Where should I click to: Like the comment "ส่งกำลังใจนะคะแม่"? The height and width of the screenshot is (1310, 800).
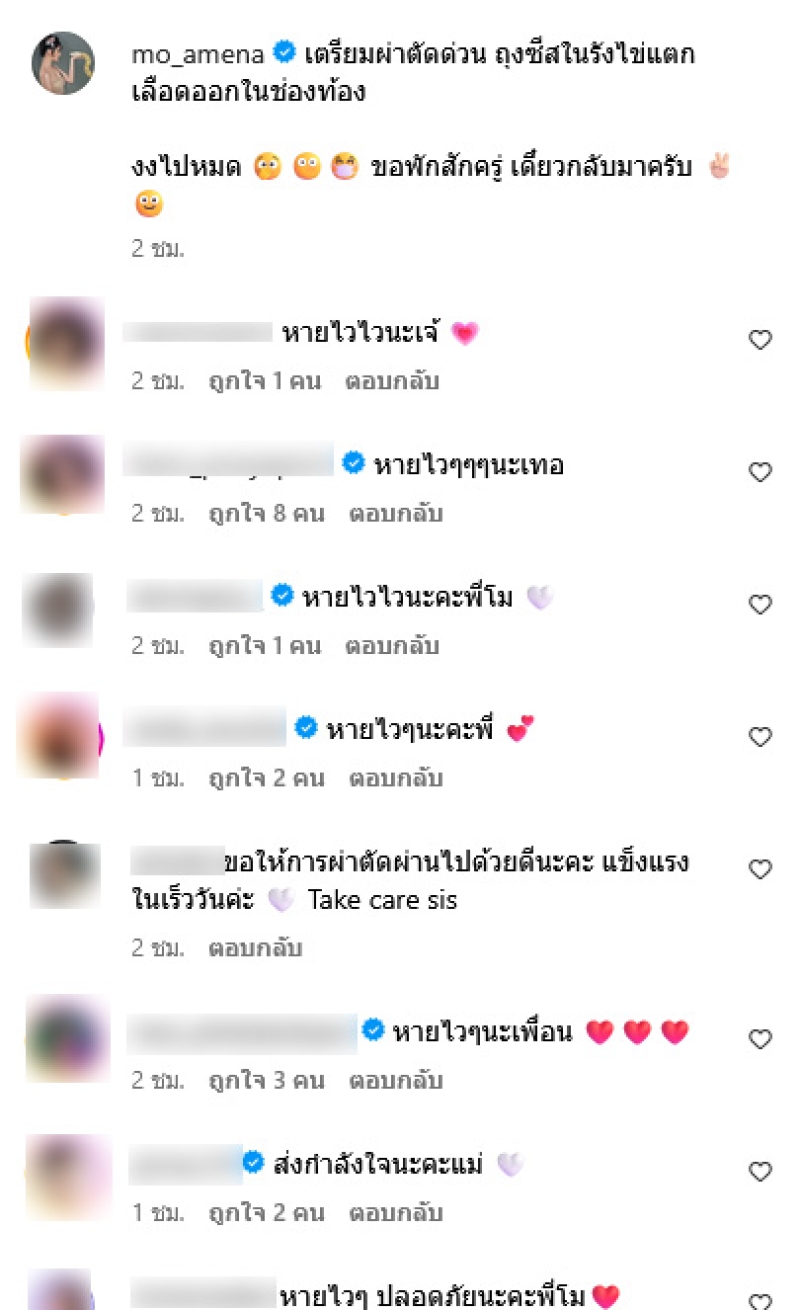tap(760, 1171)
